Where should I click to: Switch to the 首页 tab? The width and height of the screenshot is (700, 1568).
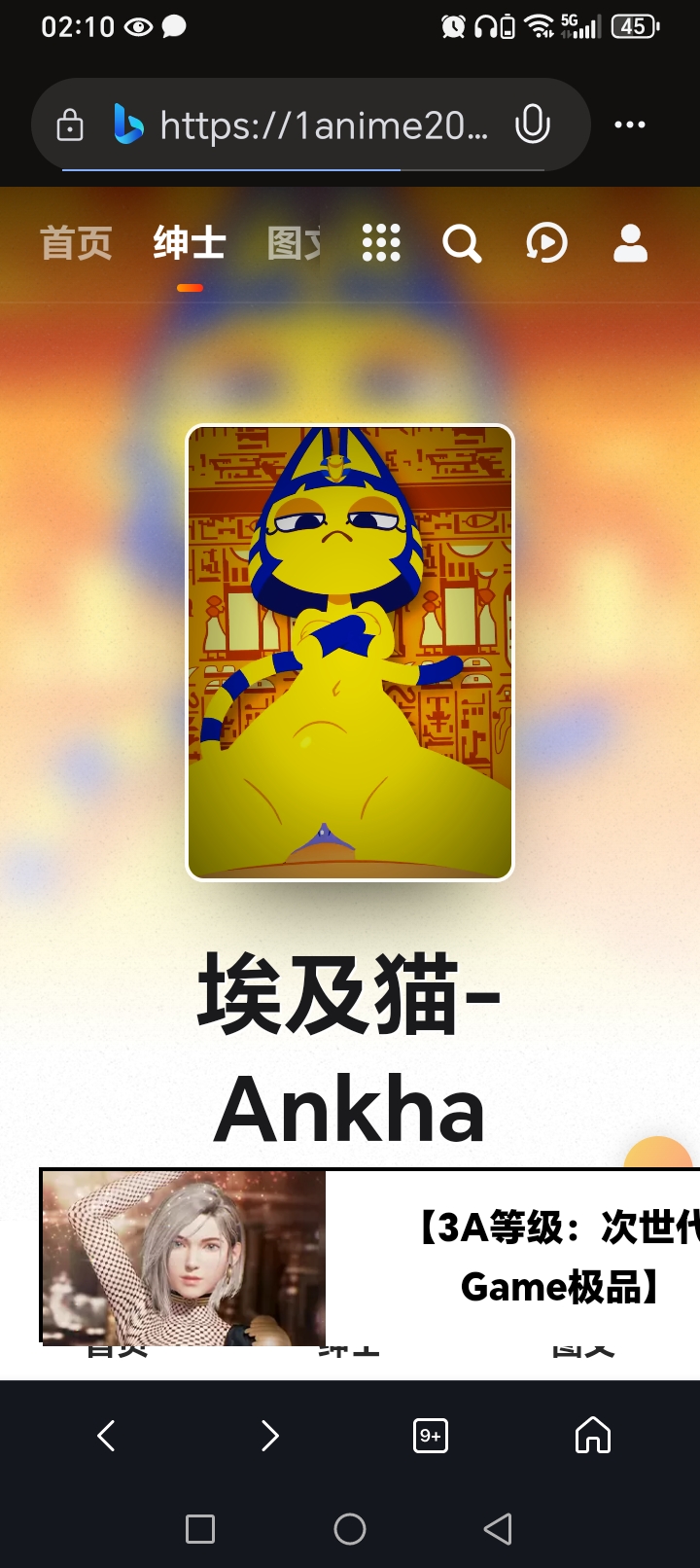76,242
